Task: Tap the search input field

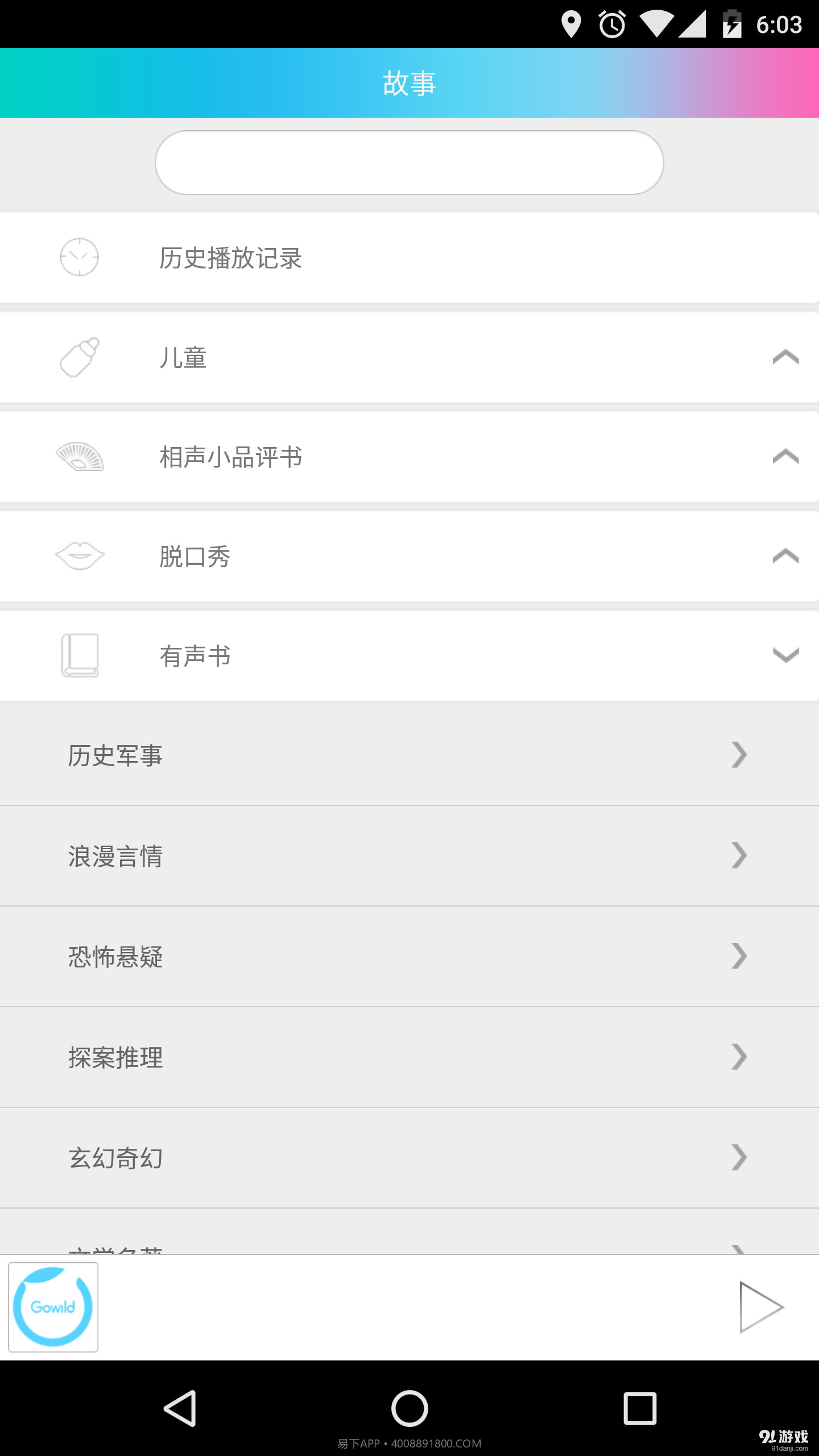Action: (x=409, y=162)
